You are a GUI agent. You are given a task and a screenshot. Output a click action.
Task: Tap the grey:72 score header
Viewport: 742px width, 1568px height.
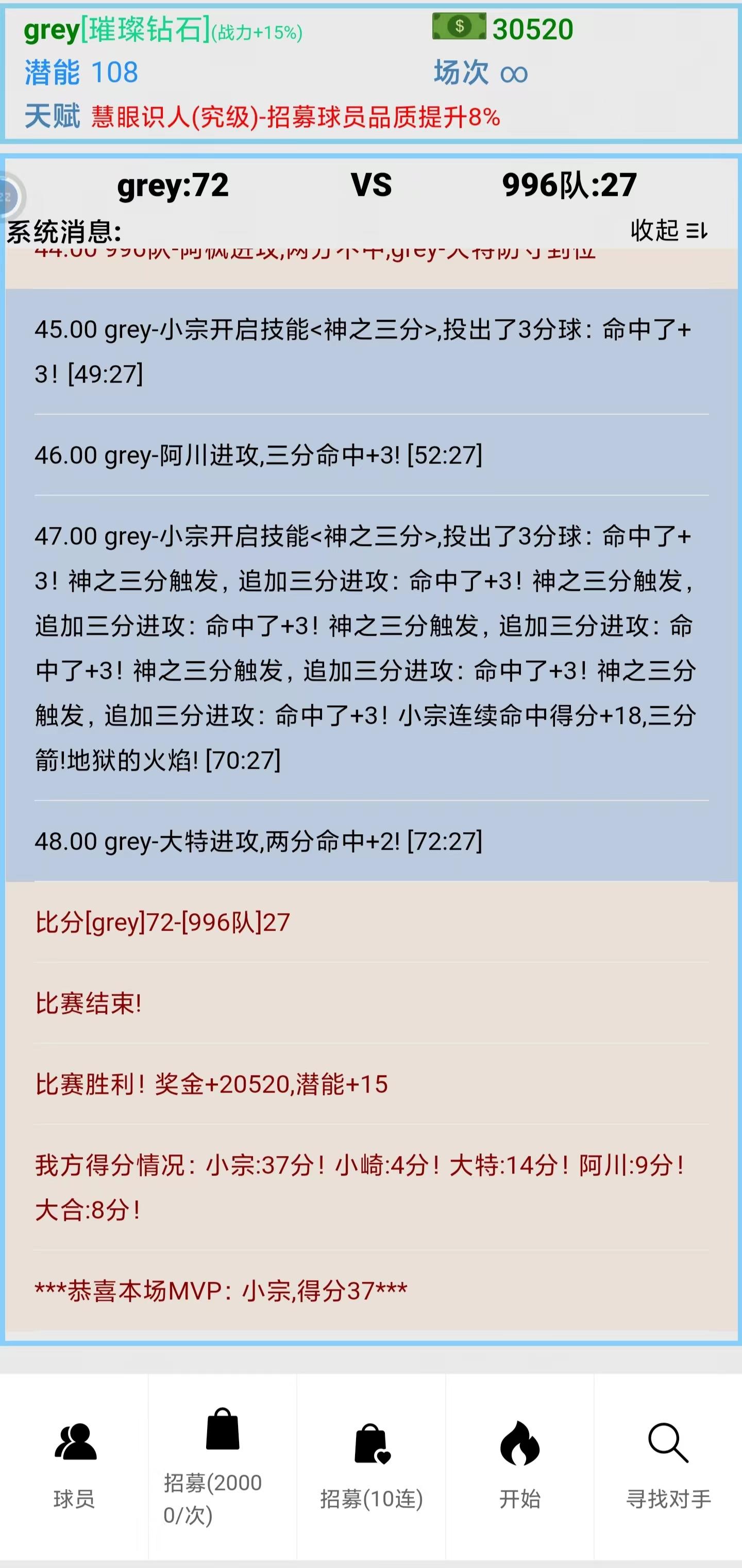click(x=173, y=187)
